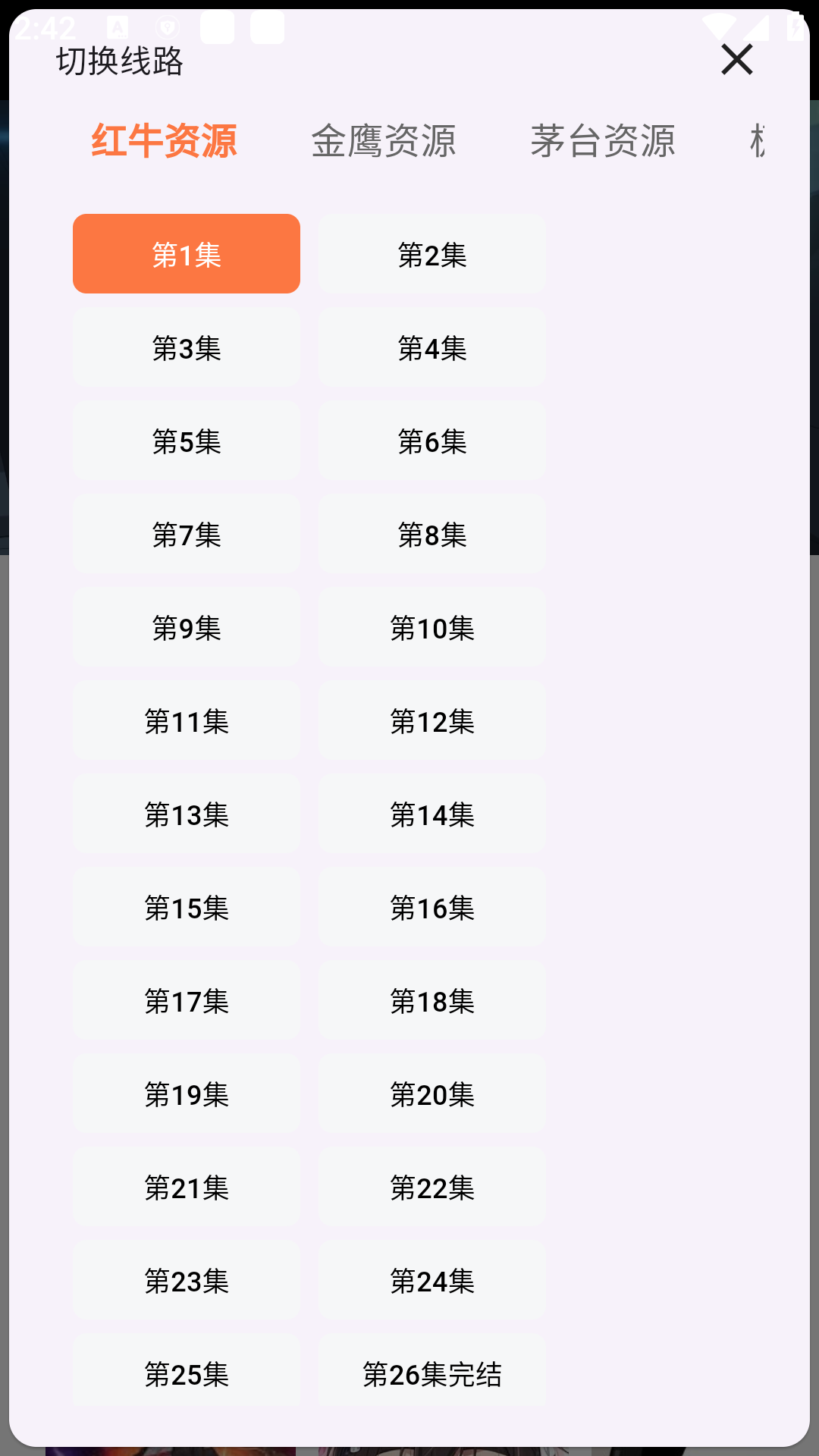
Task: Select the 红牛资源 tab
Action: click(164, 142)
